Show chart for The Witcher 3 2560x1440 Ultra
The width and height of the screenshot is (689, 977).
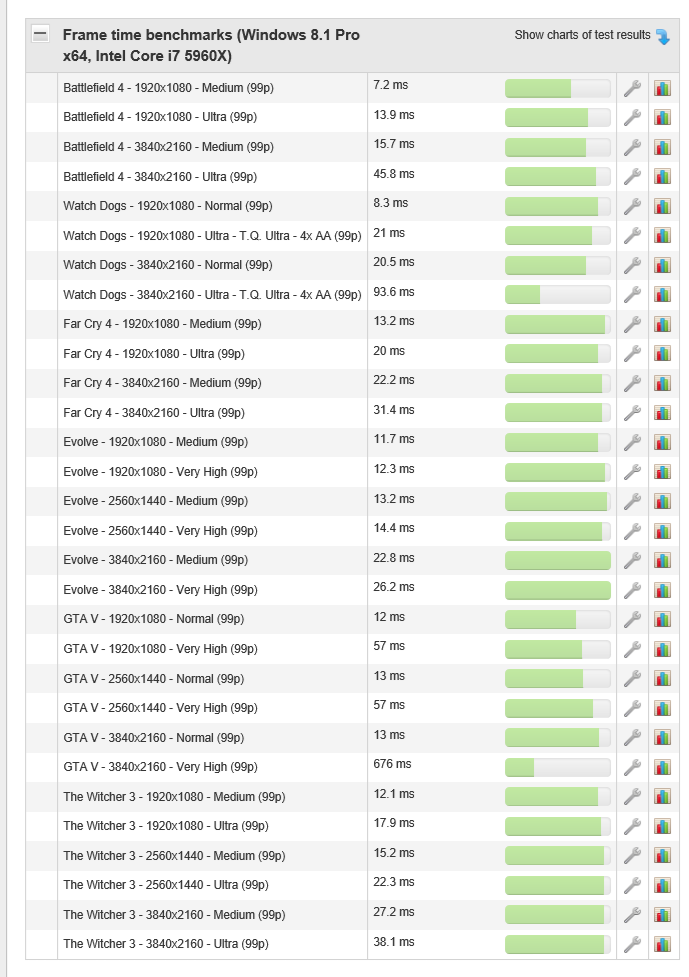tap(662, 885)
